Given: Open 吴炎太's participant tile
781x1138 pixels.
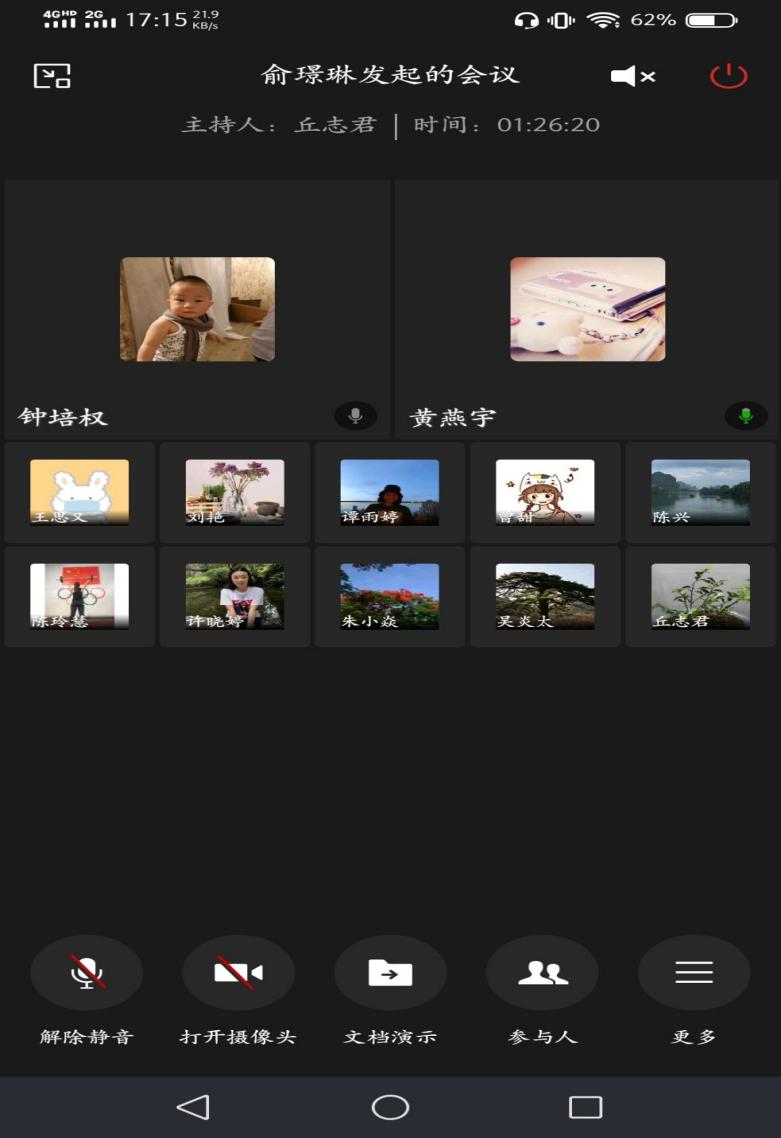Looking at the screenshot, I should click(x=545, y=596).
